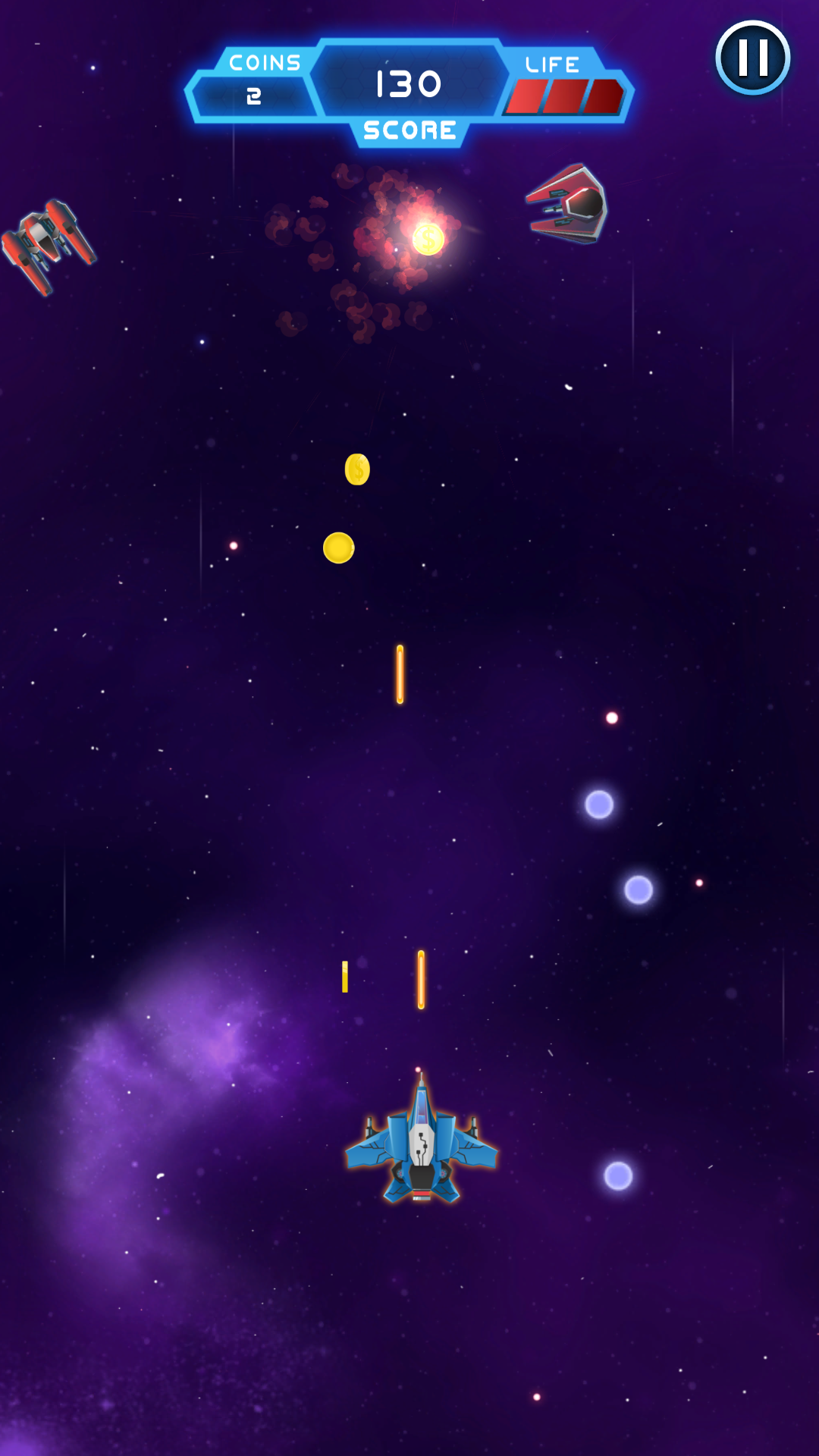Tap the SCORE label under the number 130

coord(409,130)
